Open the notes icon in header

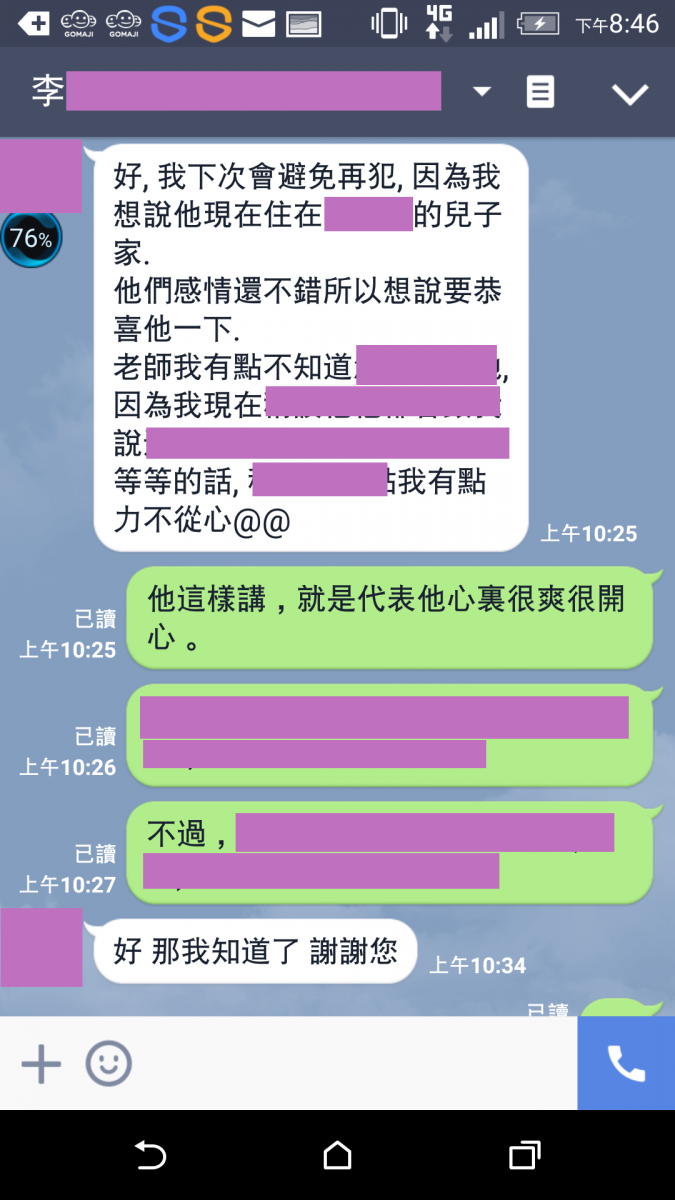click(x=541, y=92)
